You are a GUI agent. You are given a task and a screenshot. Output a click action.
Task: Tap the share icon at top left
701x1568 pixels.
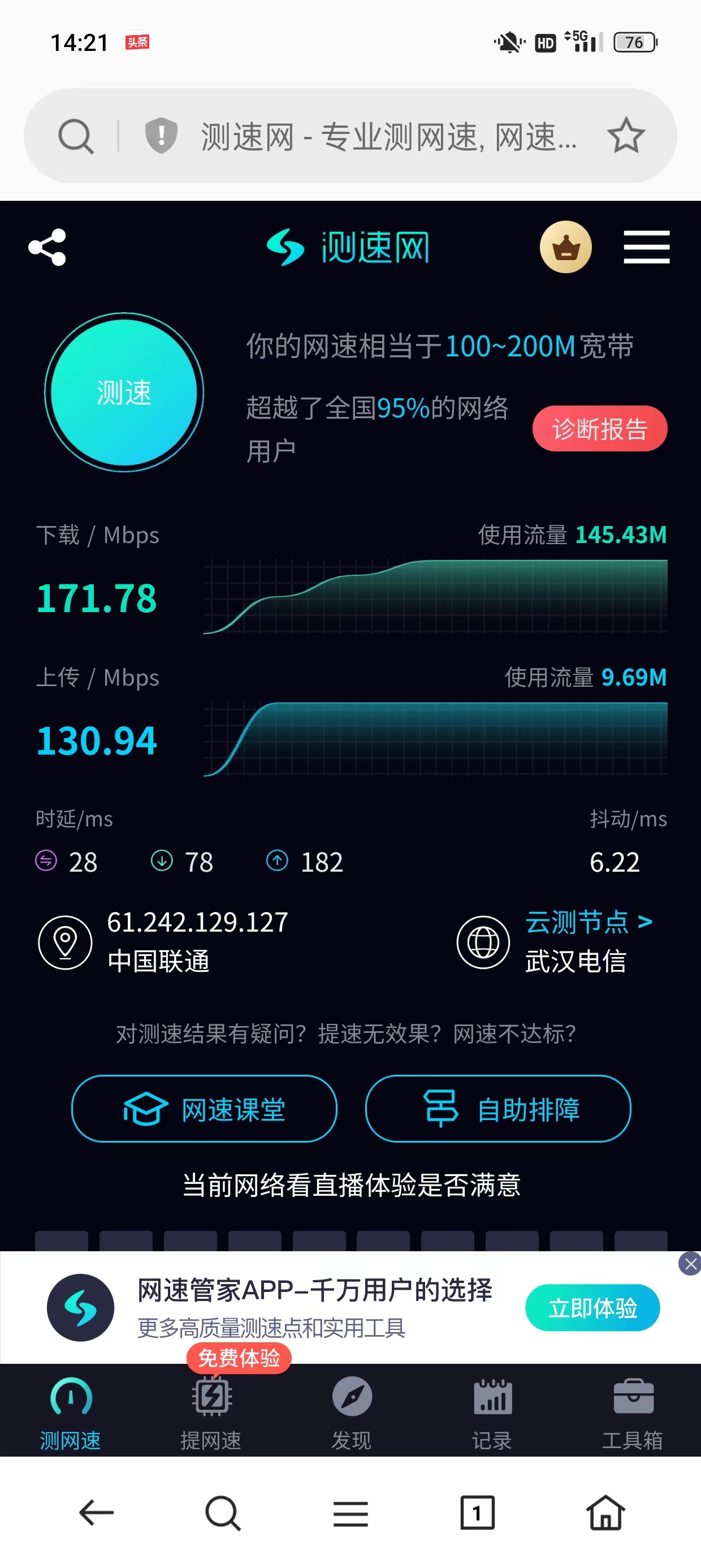click(47, 247)
